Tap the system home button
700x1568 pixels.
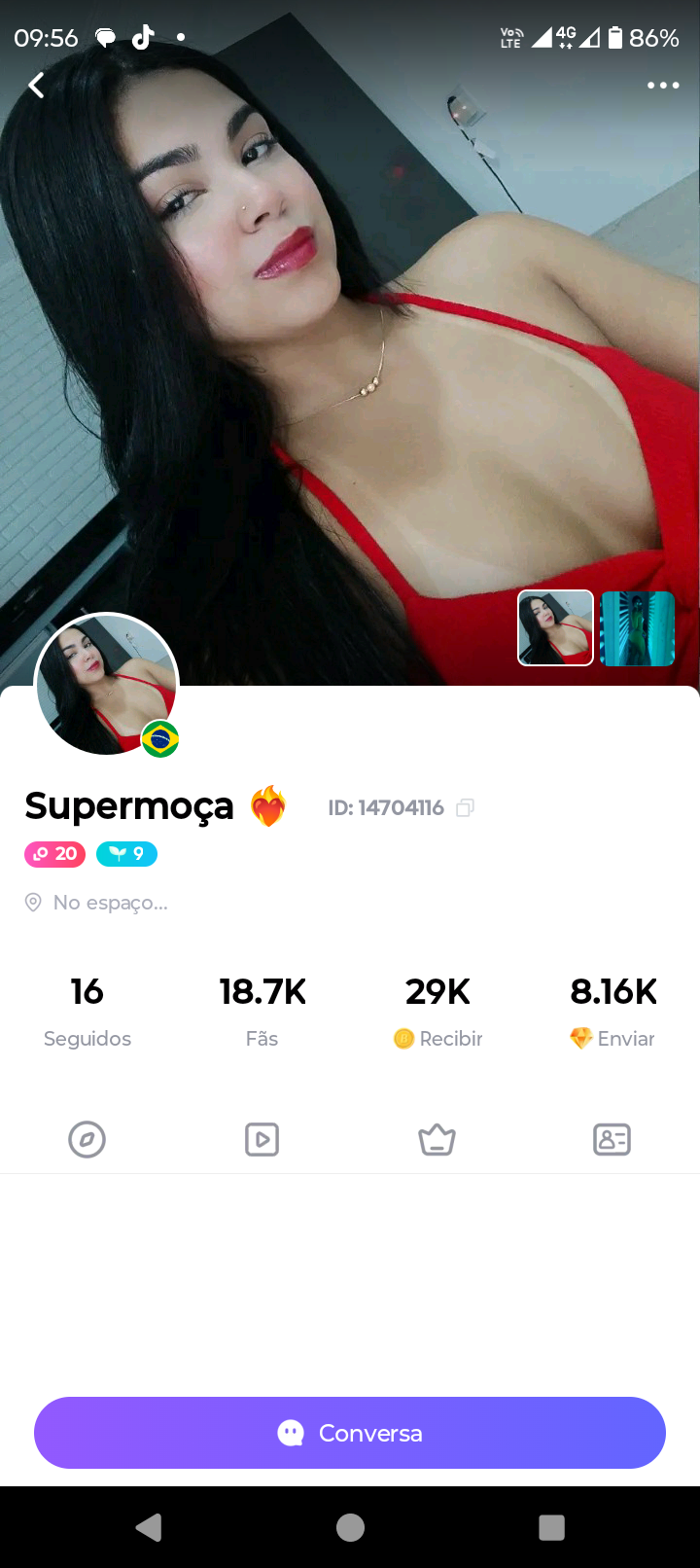pyautogui.click(x=350, y=1527)
